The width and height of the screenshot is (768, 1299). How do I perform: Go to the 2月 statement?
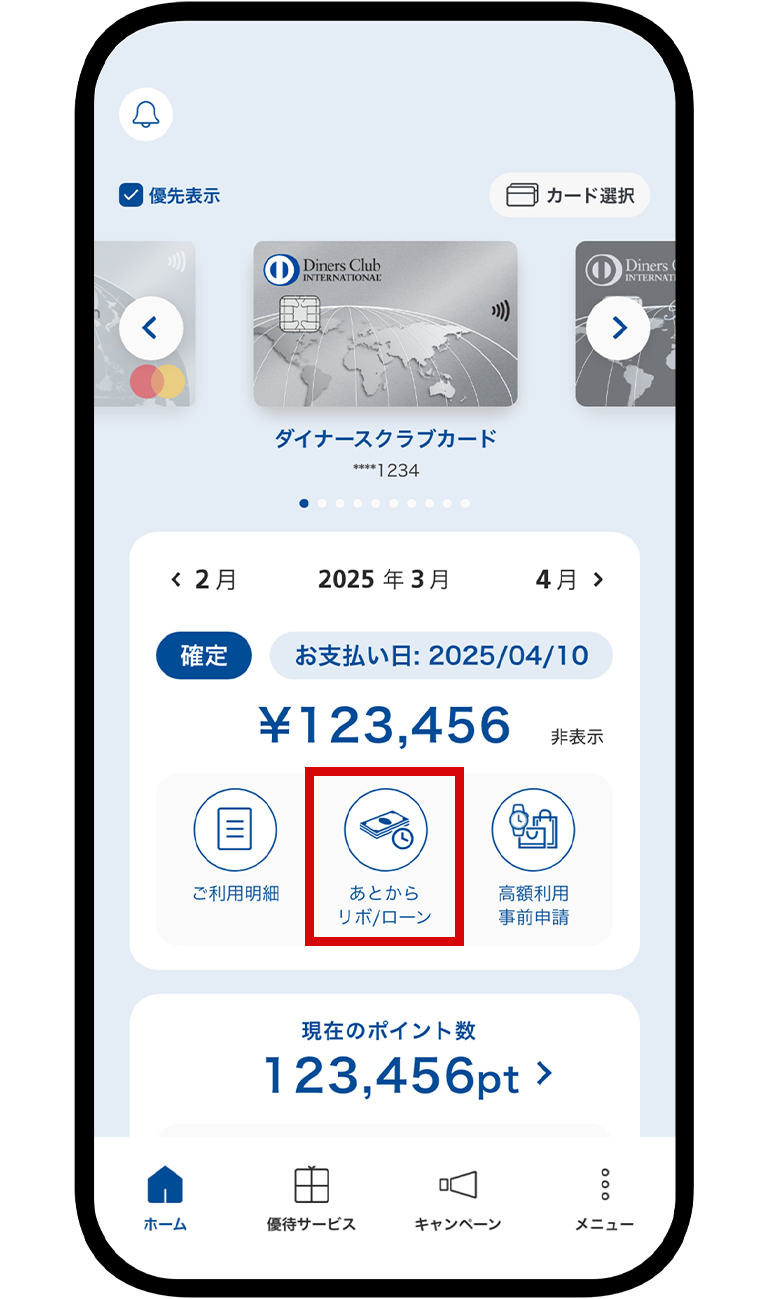pyautogui.click(x=204, y=579)
